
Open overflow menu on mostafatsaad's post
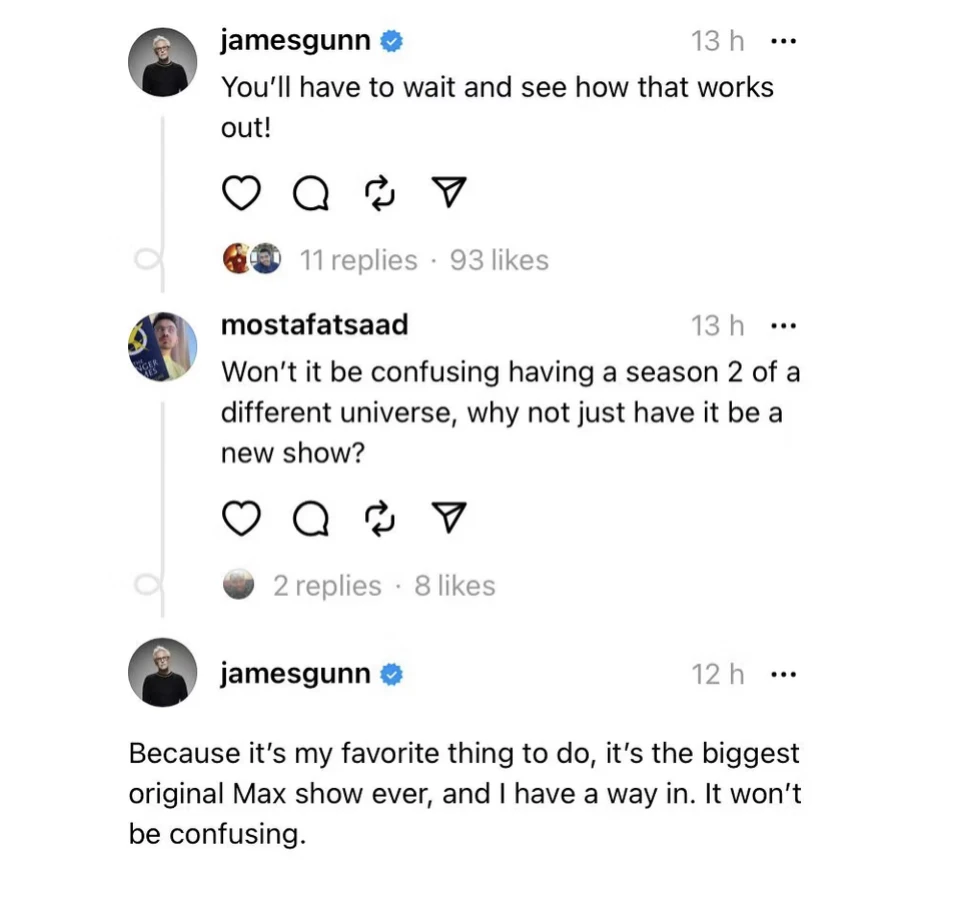pyautogui.click(x=783, y=325)
